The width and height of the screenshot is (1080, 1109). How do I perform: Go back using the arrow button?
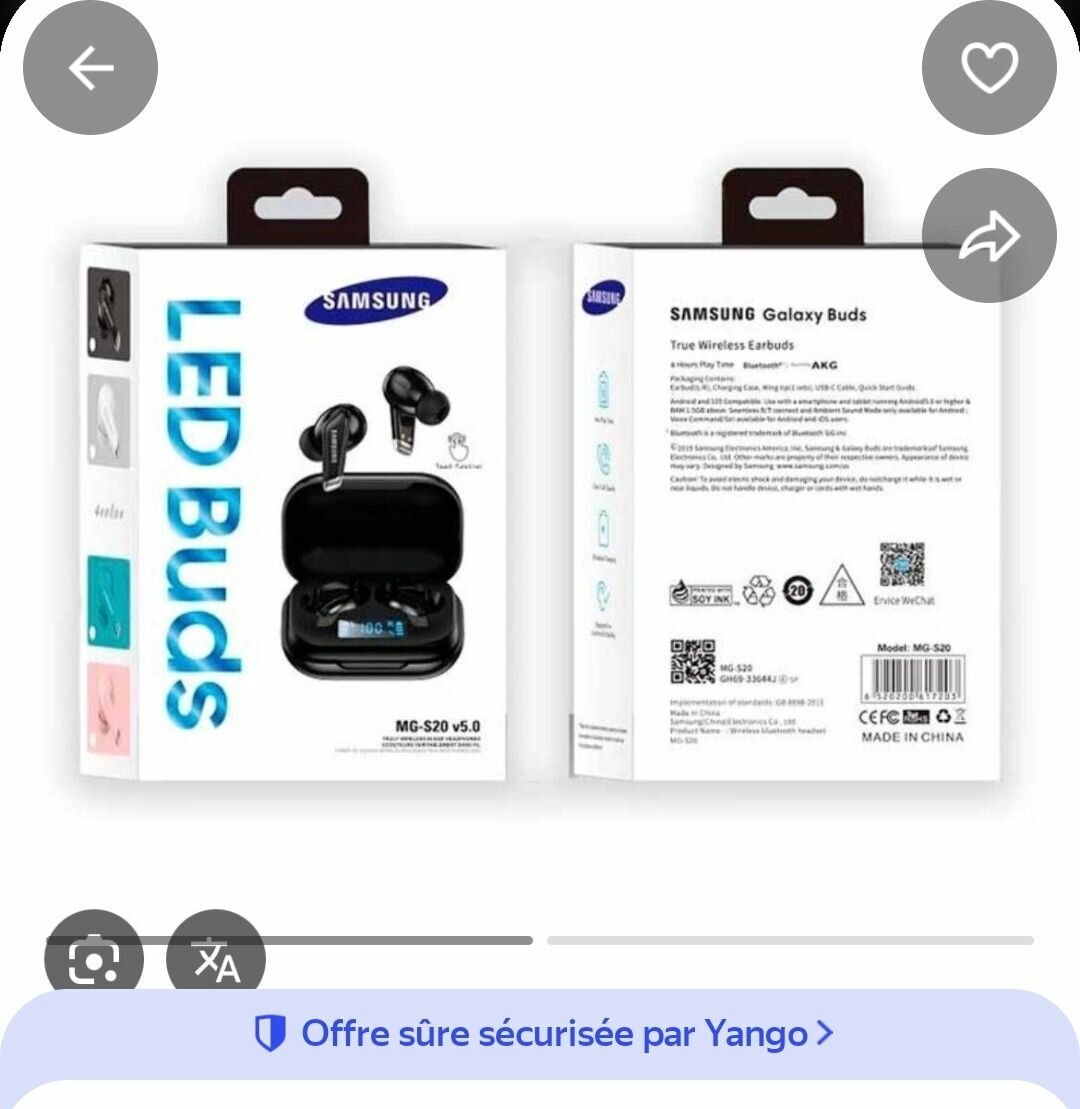[90, 68]
